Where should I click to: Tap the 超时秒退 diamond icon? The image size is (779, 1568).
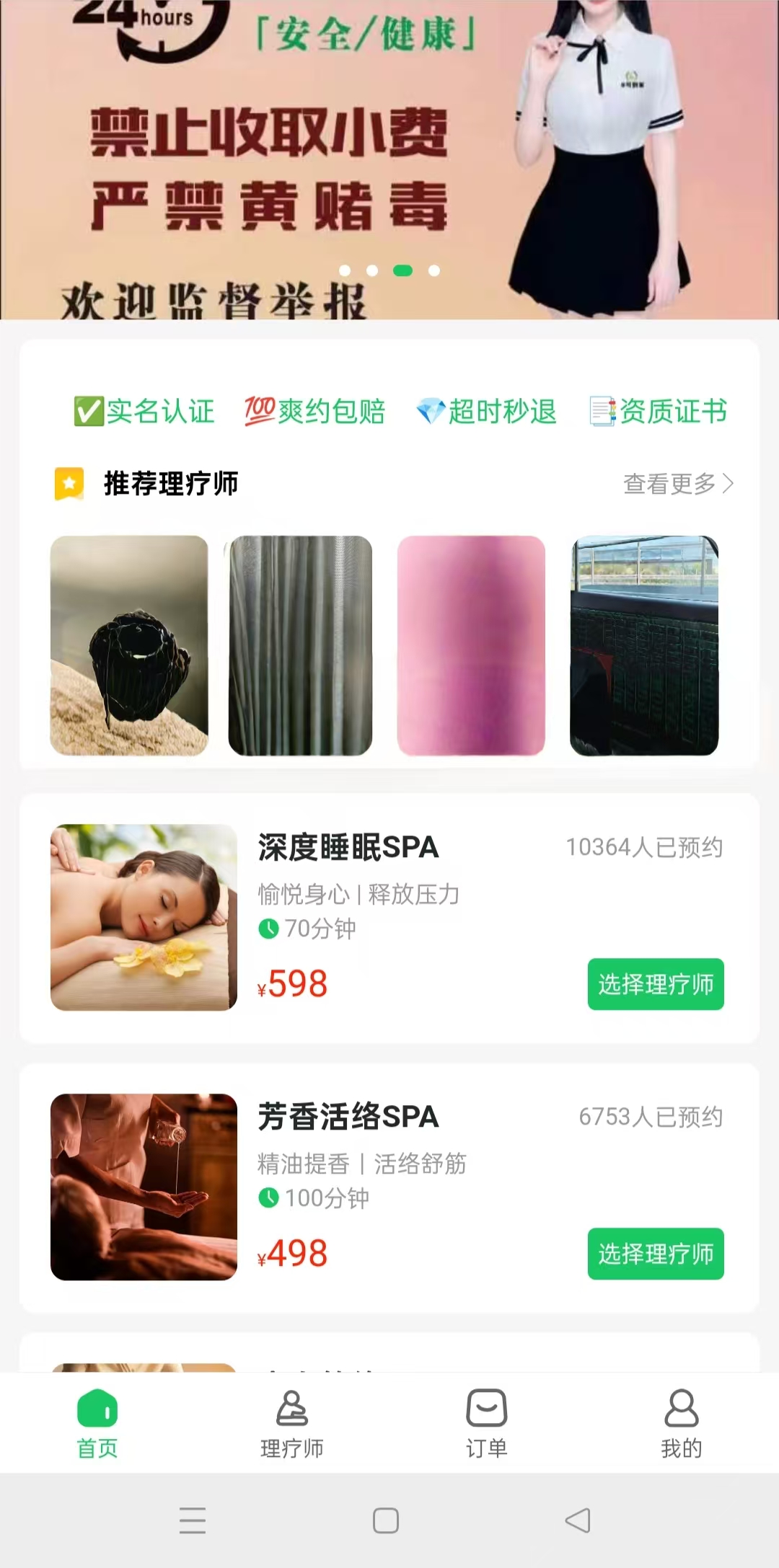click(x=431, y=412)
